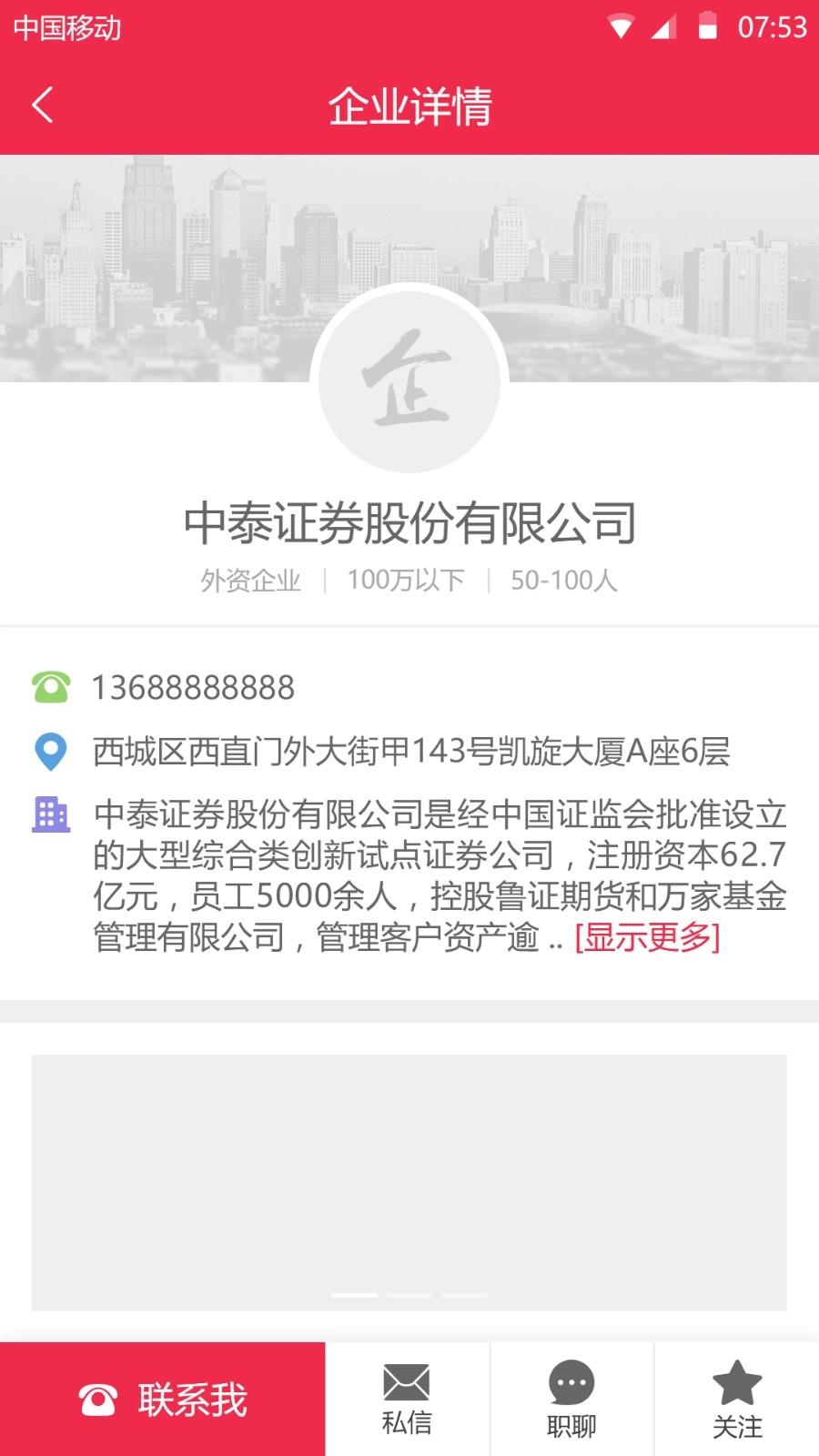Tap the 外资企业 company type label
Viewport: 819px width, 1456px height.
pos(252,580)
